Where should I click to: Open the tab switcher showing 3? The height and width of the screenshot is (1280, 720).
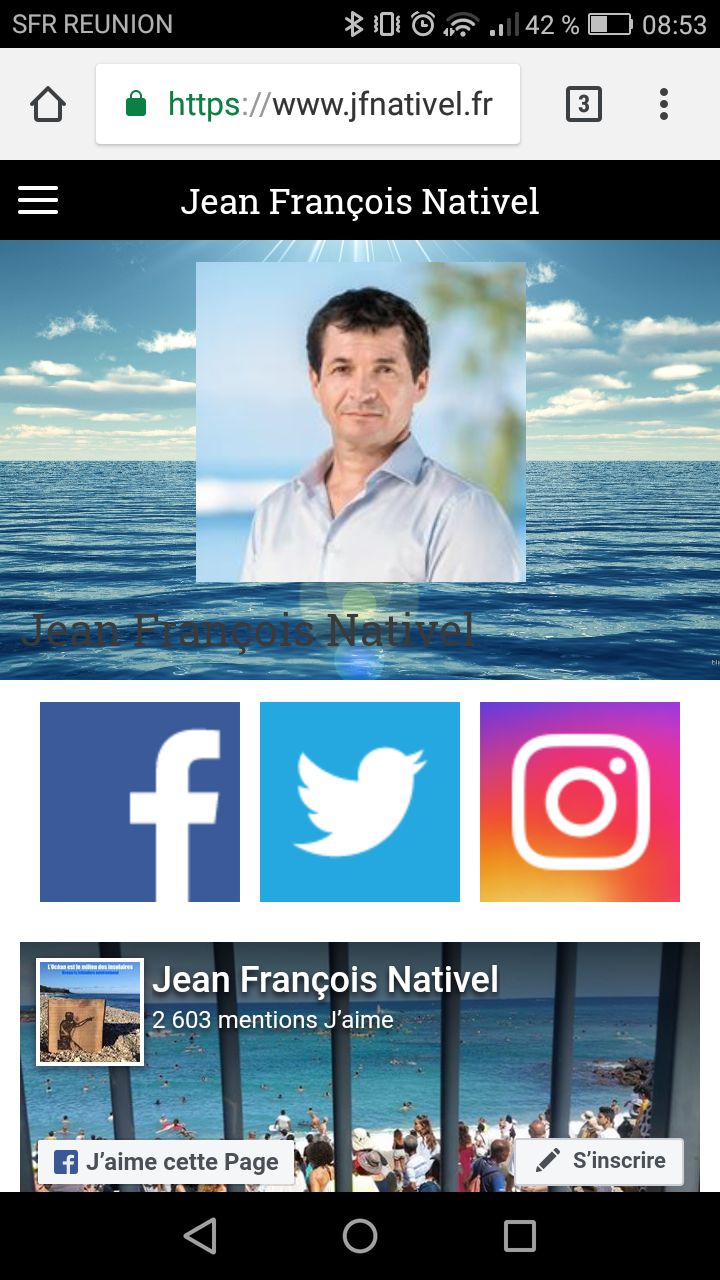pos(584,104)
